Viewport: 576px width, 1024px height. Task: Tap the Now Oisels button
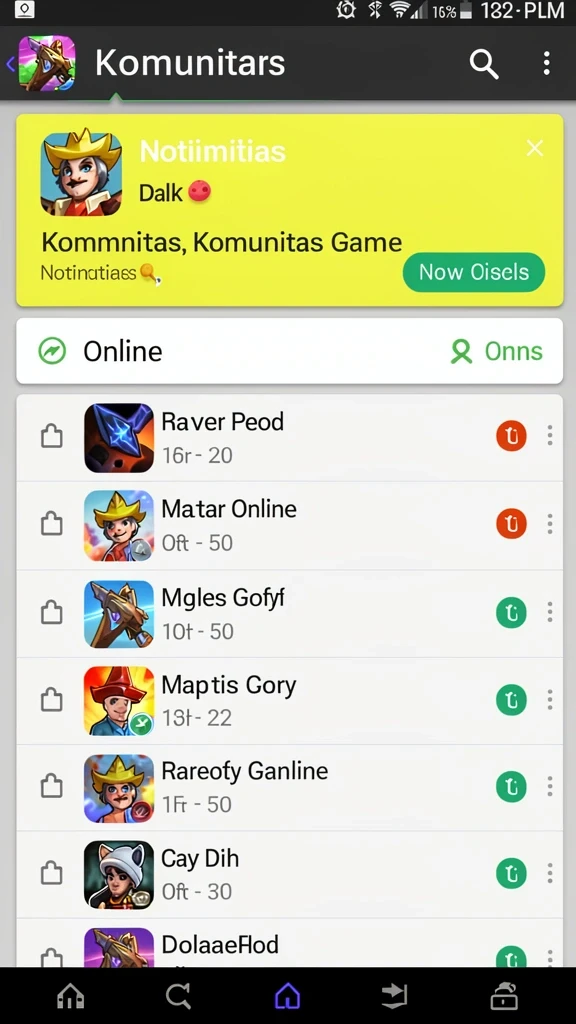point(473,272)
